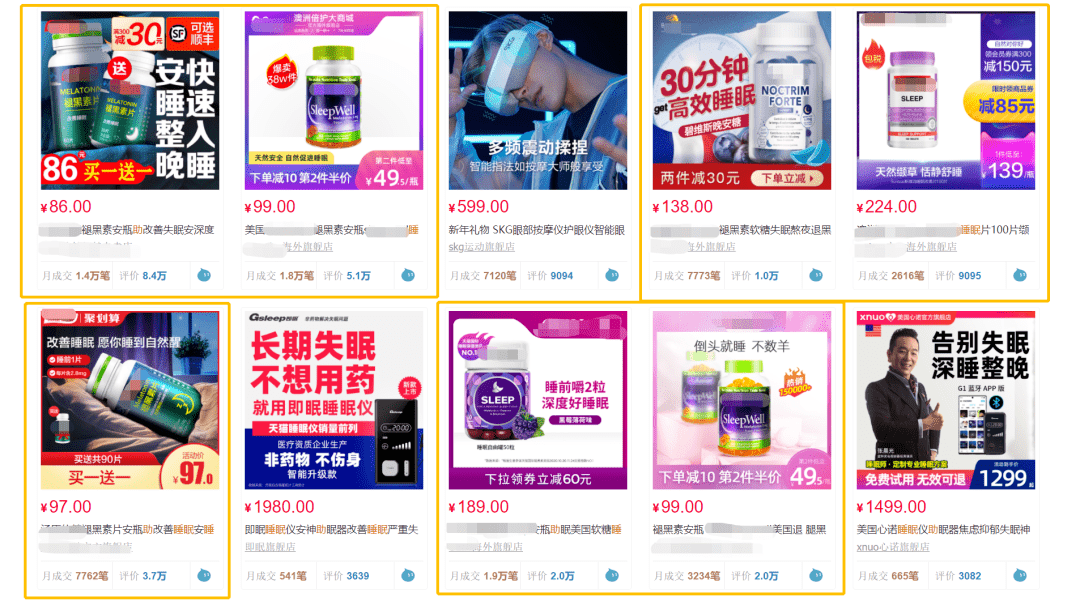
Task: View 9094 reviews of the SKG massager
Action: coord(561,275)
